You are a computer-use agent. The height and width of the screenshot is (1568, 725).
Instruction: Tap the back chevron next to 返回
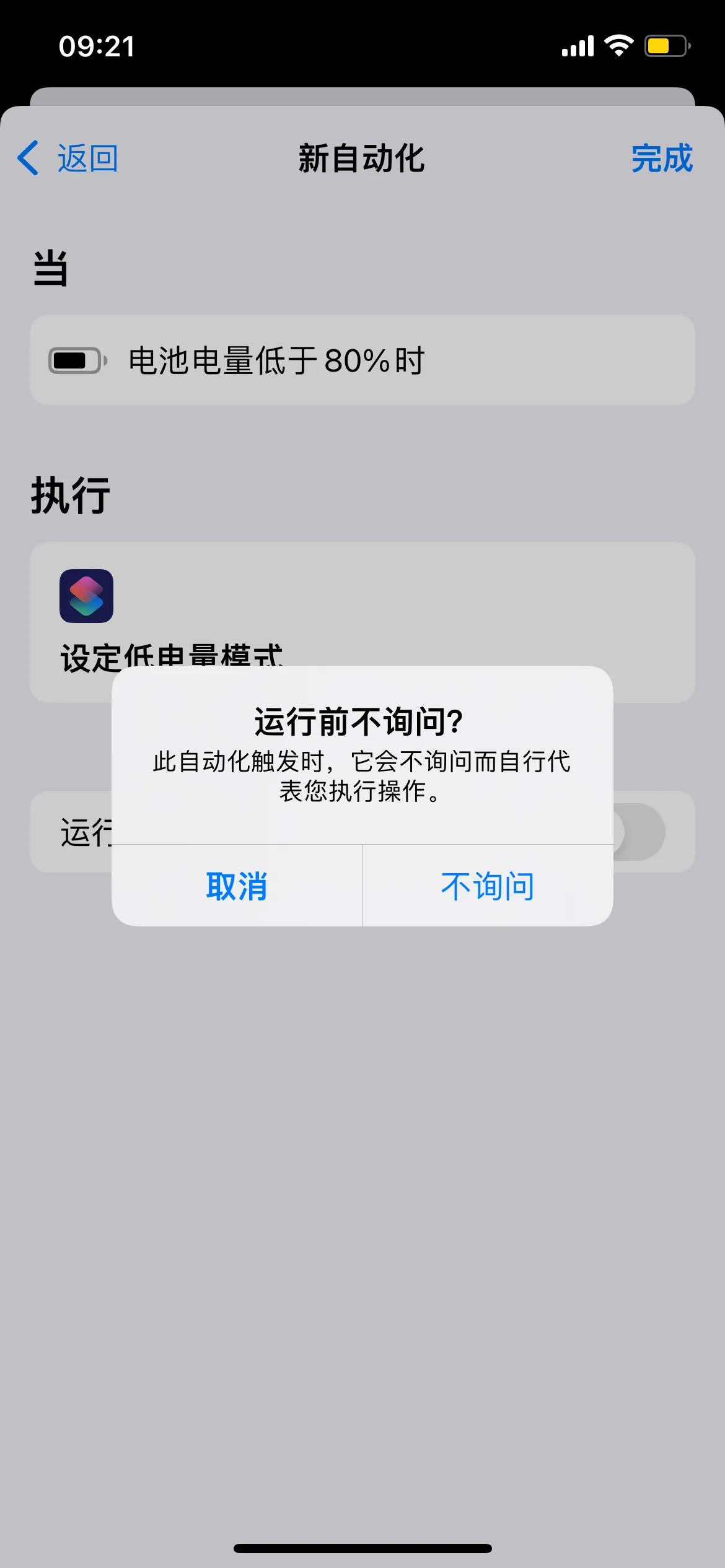pos(28,159)
